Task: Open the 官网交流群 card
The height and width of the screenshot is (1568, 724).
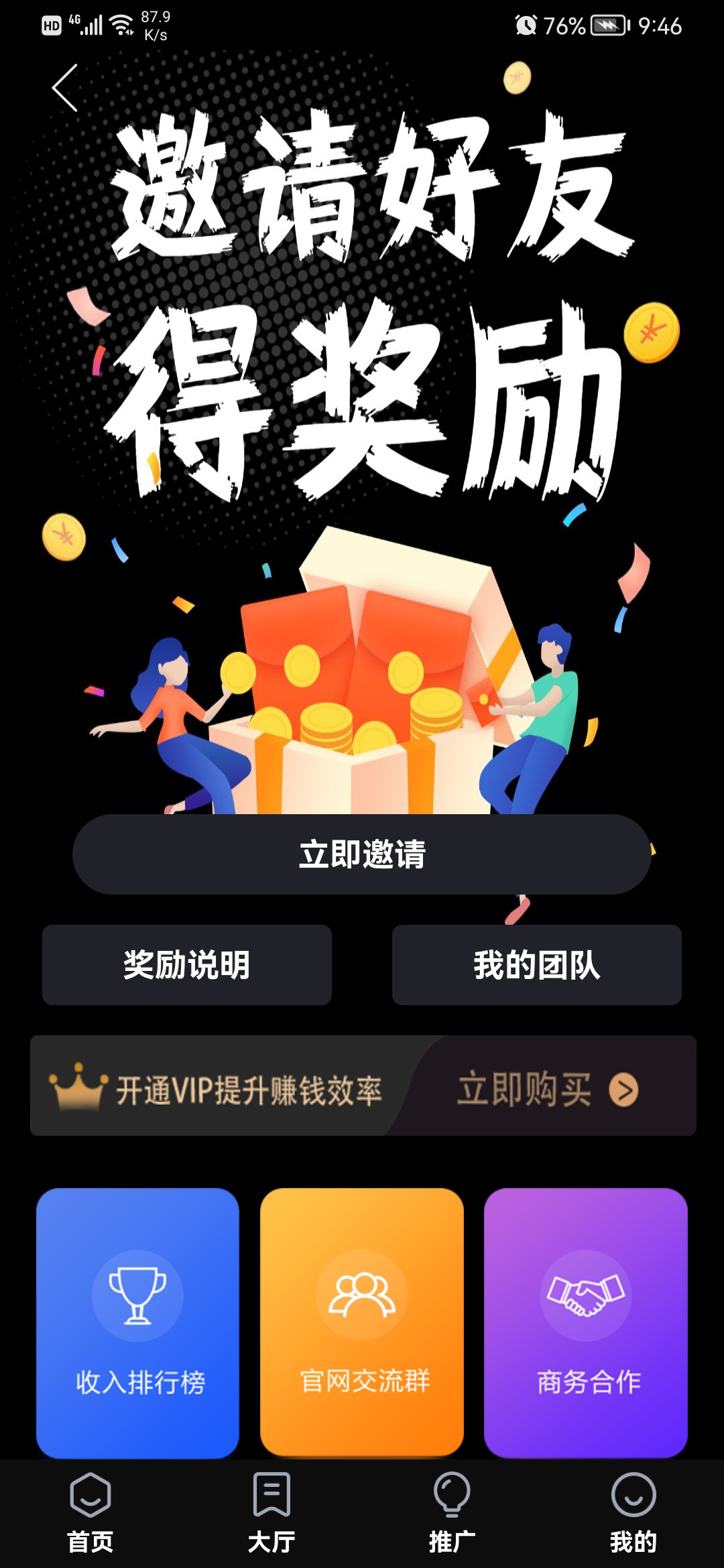Action: (362, 1322)
